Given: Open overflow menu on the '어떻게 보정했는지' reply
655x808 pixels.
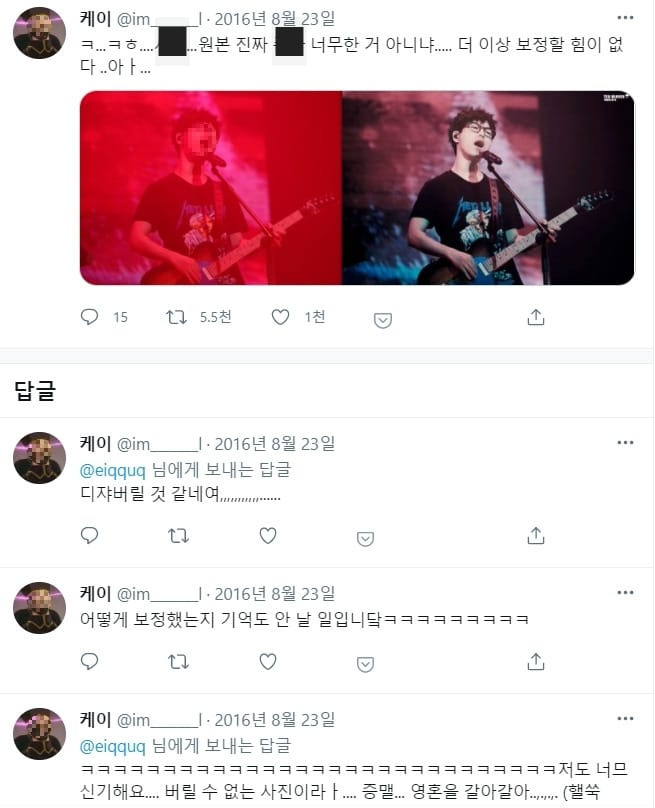Looking at the screenshot, I should pos(625,593).
